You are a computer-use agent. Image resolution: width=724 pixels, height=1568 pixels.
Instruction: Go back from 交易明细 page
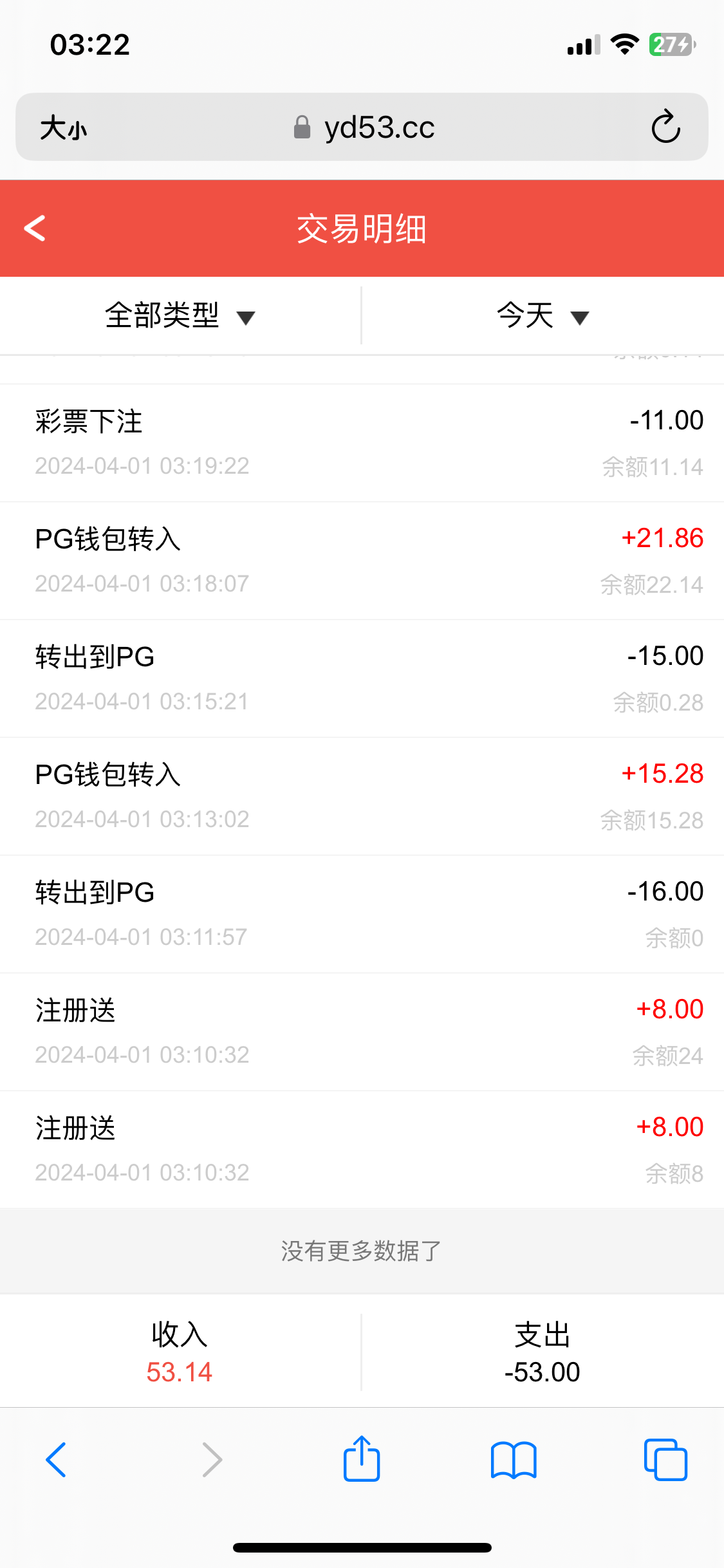coord(35,229)
